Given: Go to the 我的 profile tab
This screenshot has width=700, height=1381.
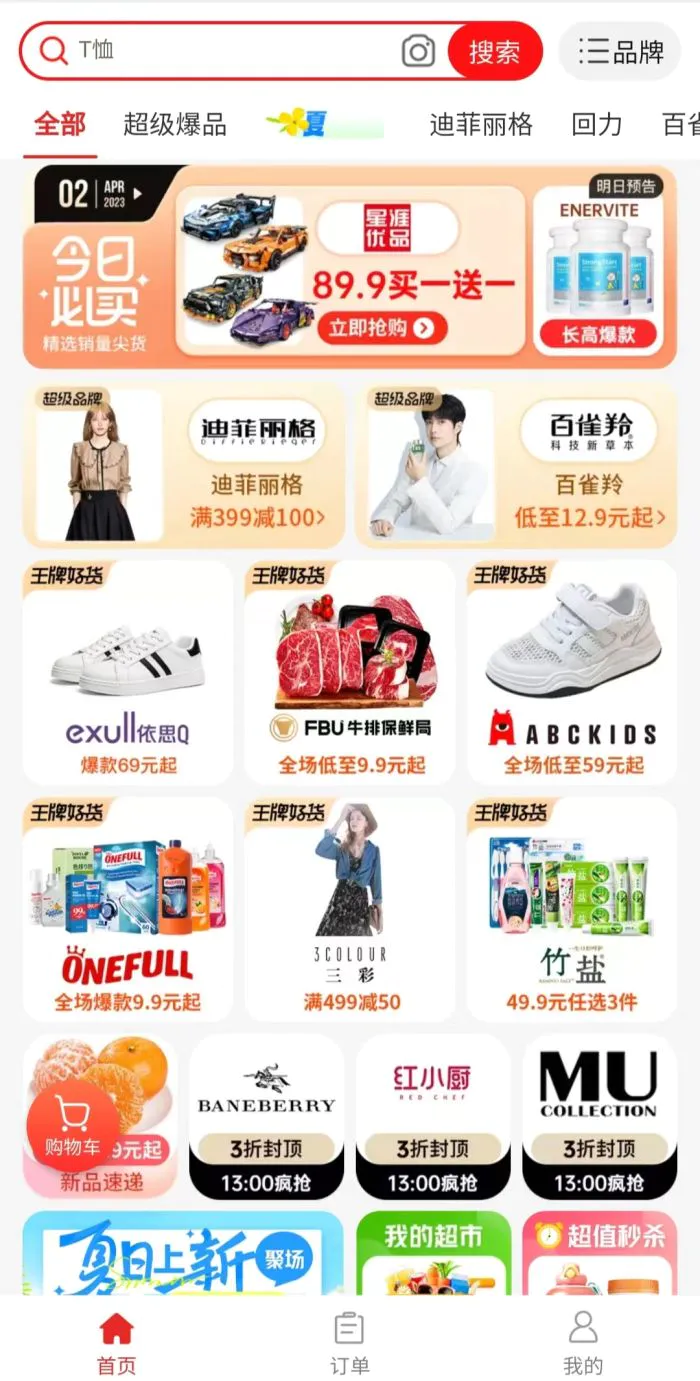Looking at the screenshot, I should pos(583,1343).
